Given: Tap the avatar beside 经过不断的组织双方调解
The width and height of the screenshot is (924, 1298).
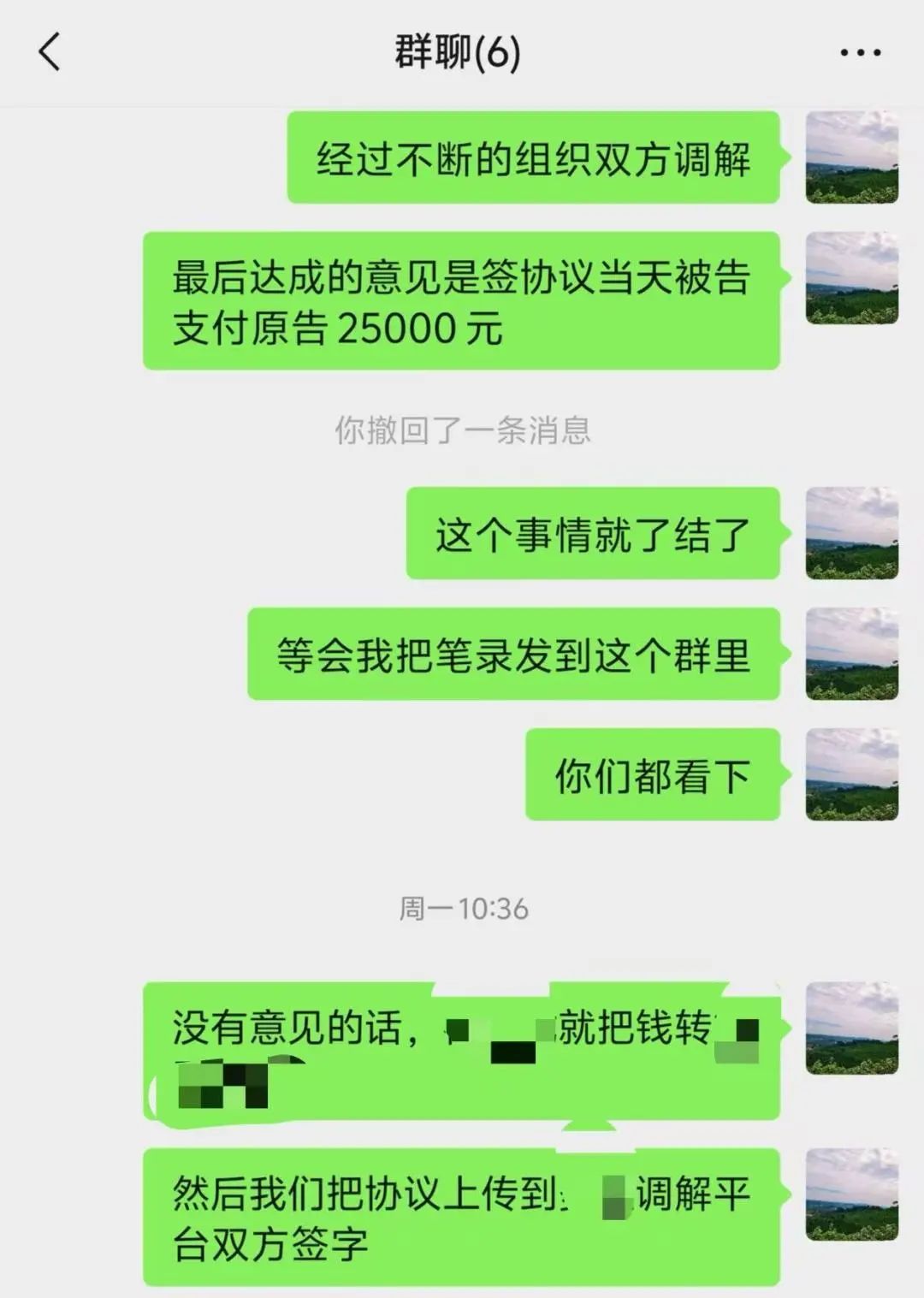Looking at the screenshot, I should point(851,157).
